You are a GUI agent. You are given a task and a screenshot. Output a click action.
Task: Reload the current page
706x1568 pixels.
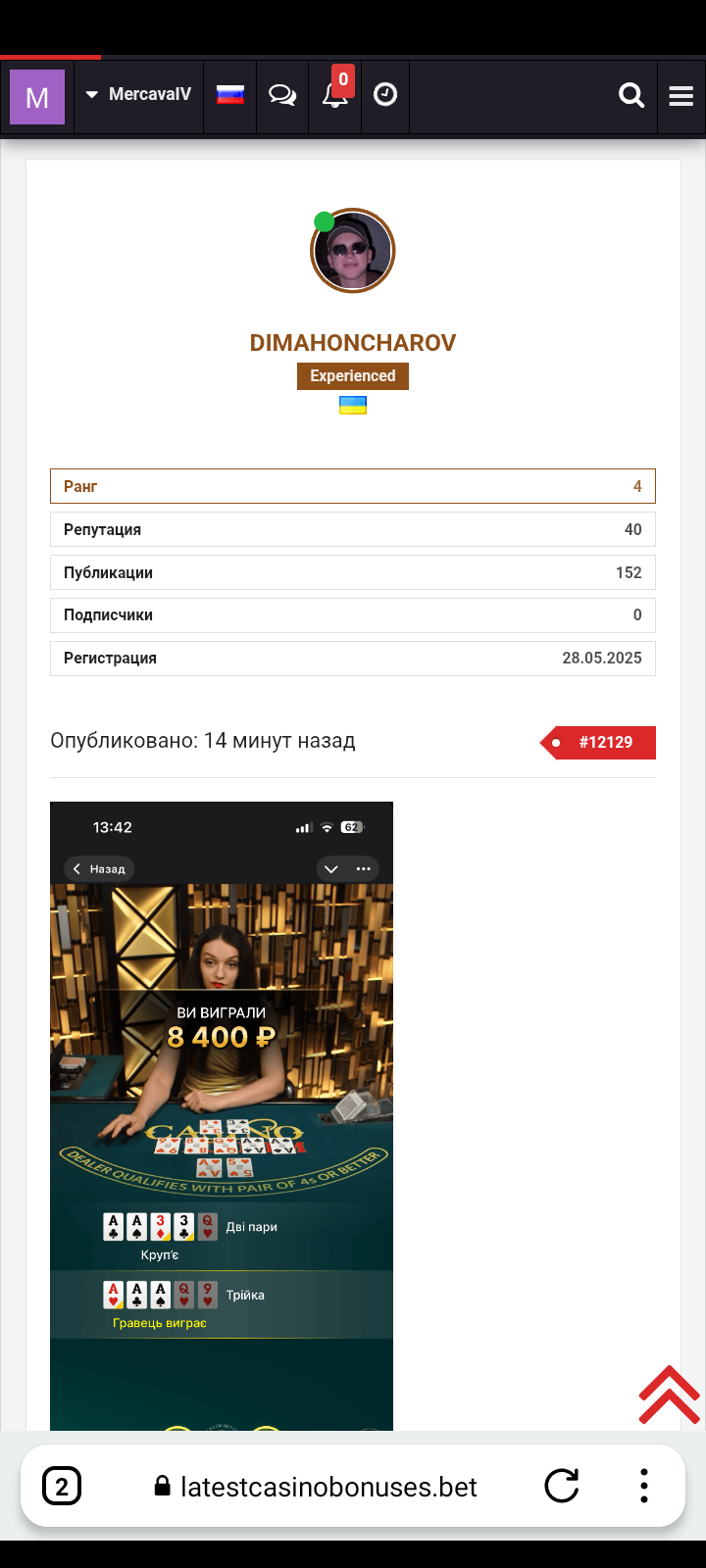click(x=562, y=1487)
